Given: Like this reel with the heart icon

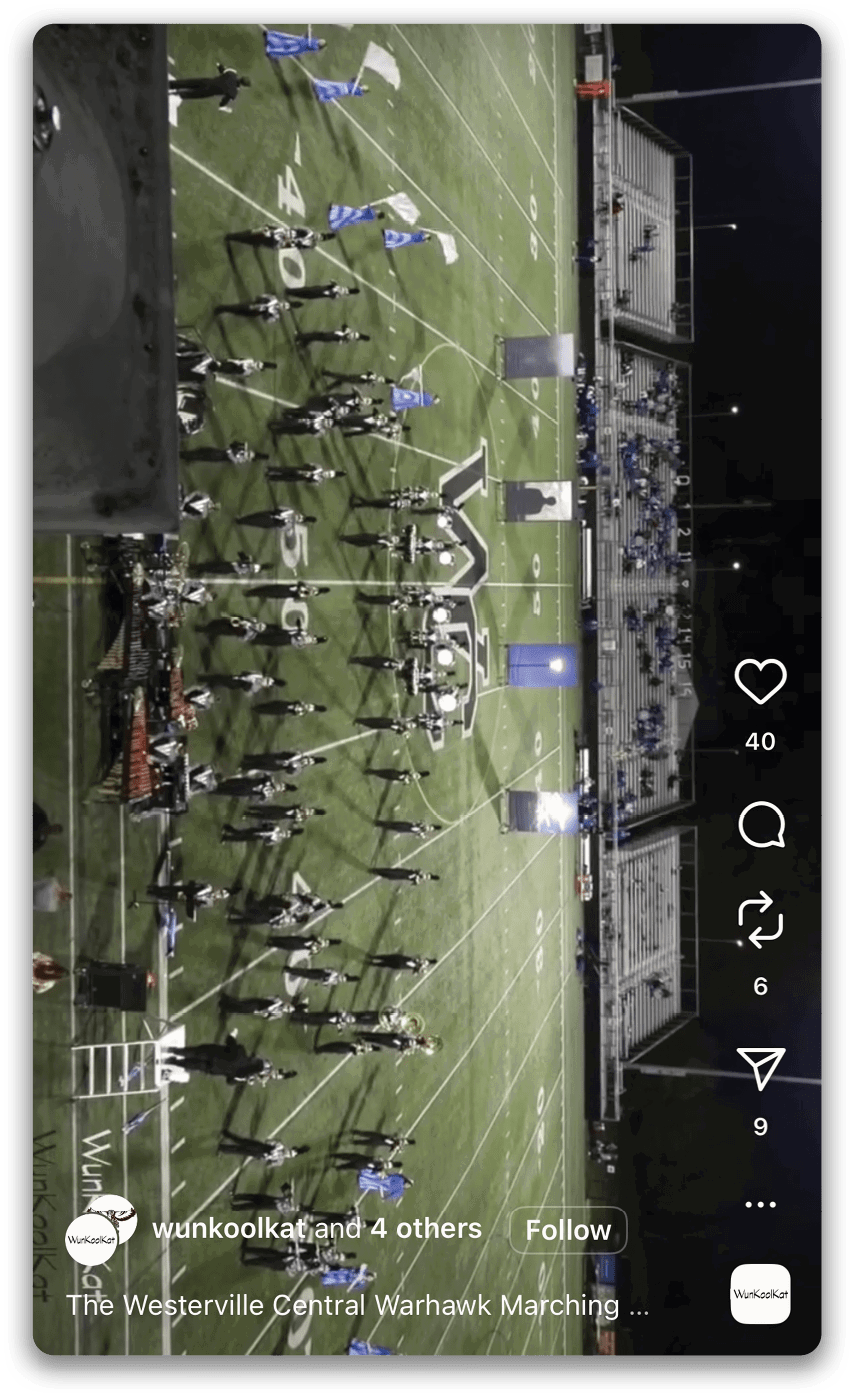Looking at the screenshot, I should (x=760, y=682).
